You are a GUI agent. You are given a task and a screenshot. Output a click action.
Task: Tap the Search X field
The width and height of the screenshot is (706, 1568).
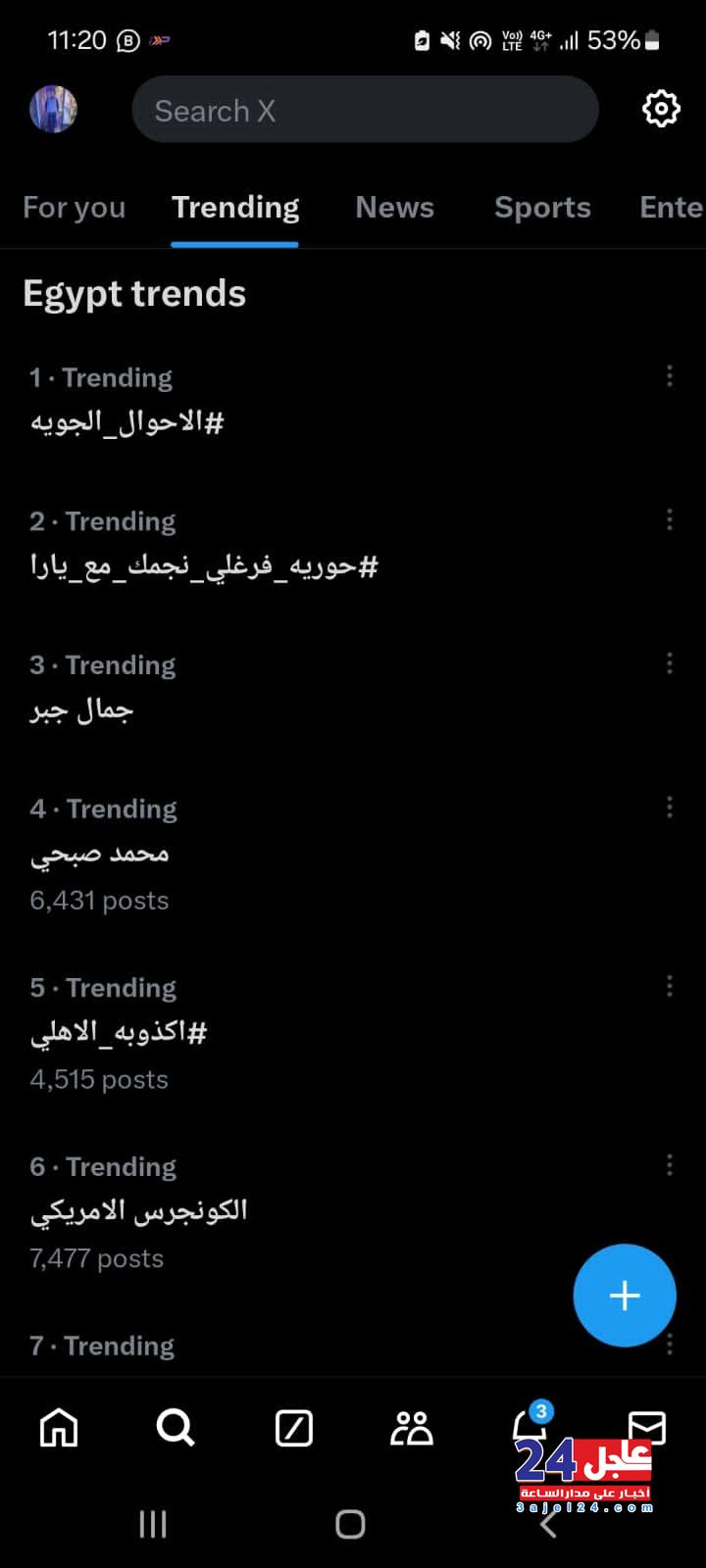(x=365, y=111)
